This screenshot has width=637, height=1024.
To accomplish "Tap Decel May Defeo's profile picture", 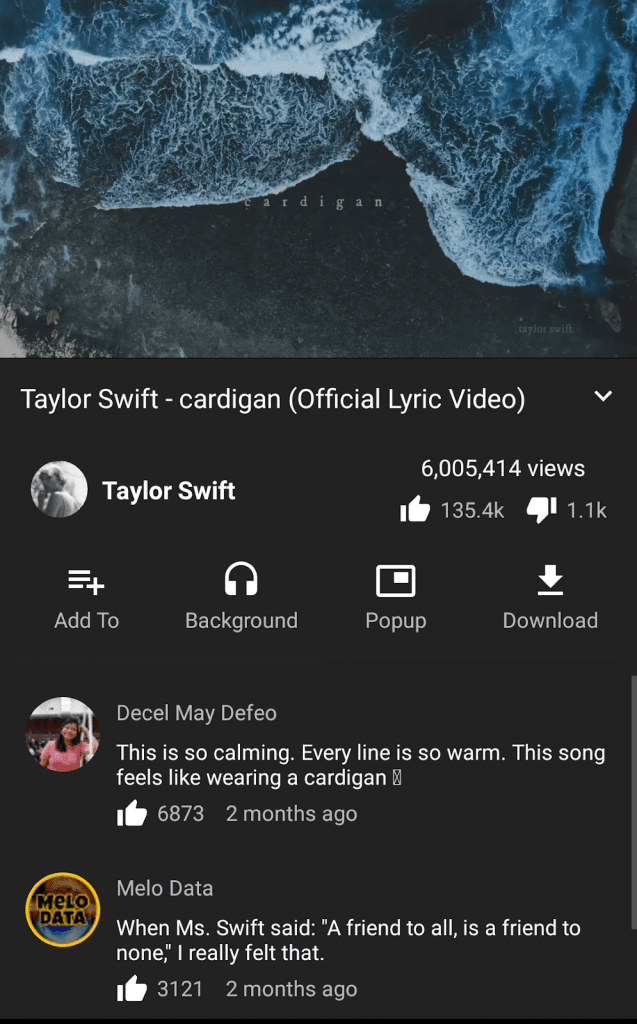I will coord(62,735).
